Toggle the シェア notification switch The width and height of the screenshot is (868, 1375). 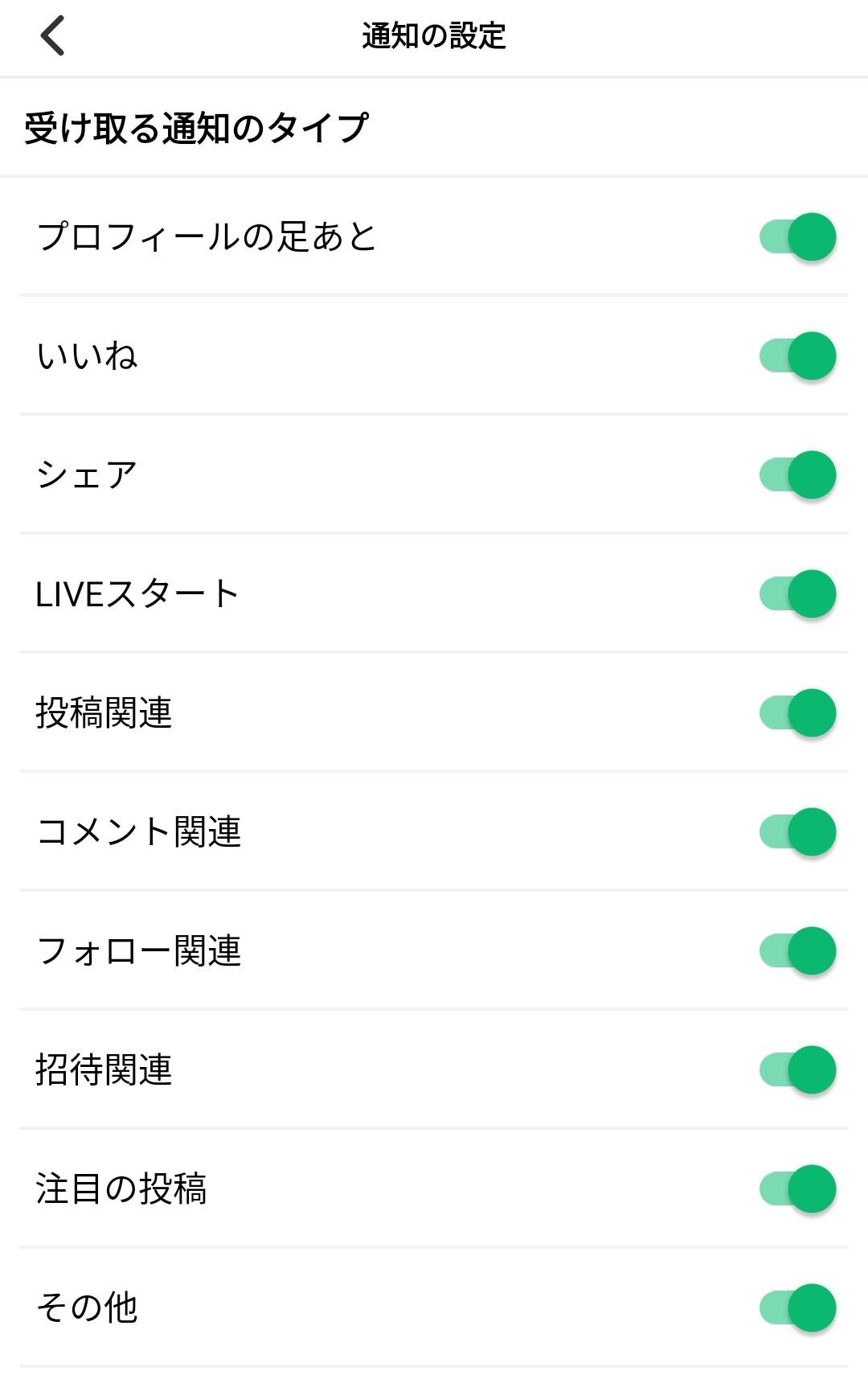(x=798, y=475)
